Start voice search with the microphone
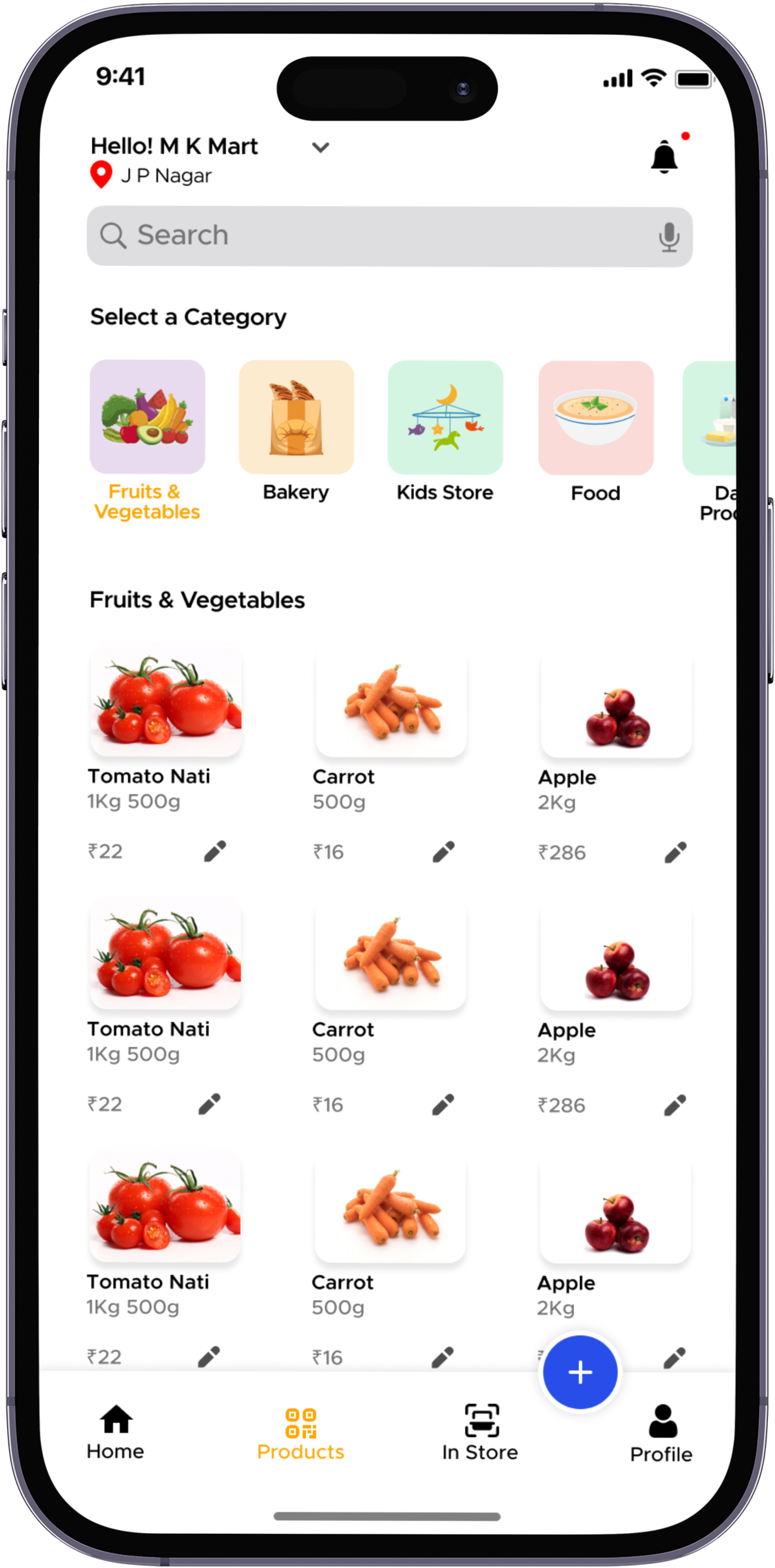 point(668,237)
